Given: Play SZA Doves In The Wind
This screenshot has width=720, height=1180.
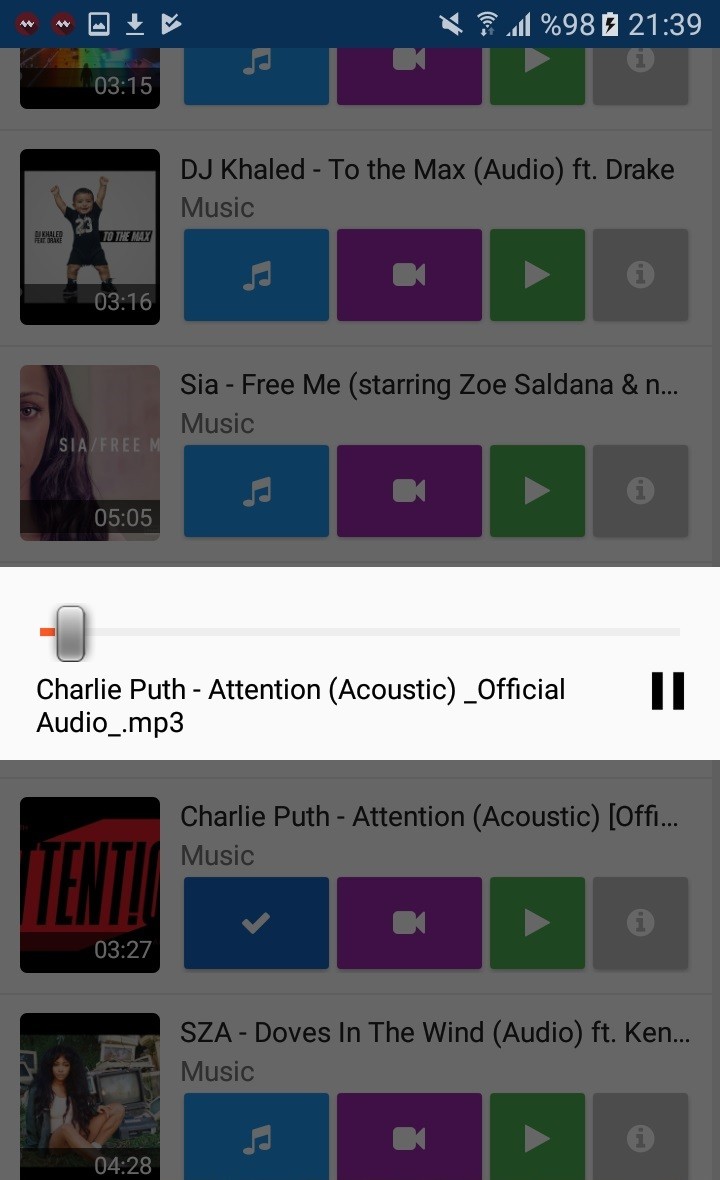Looking at the screenshot, I should pos(537,1138).
